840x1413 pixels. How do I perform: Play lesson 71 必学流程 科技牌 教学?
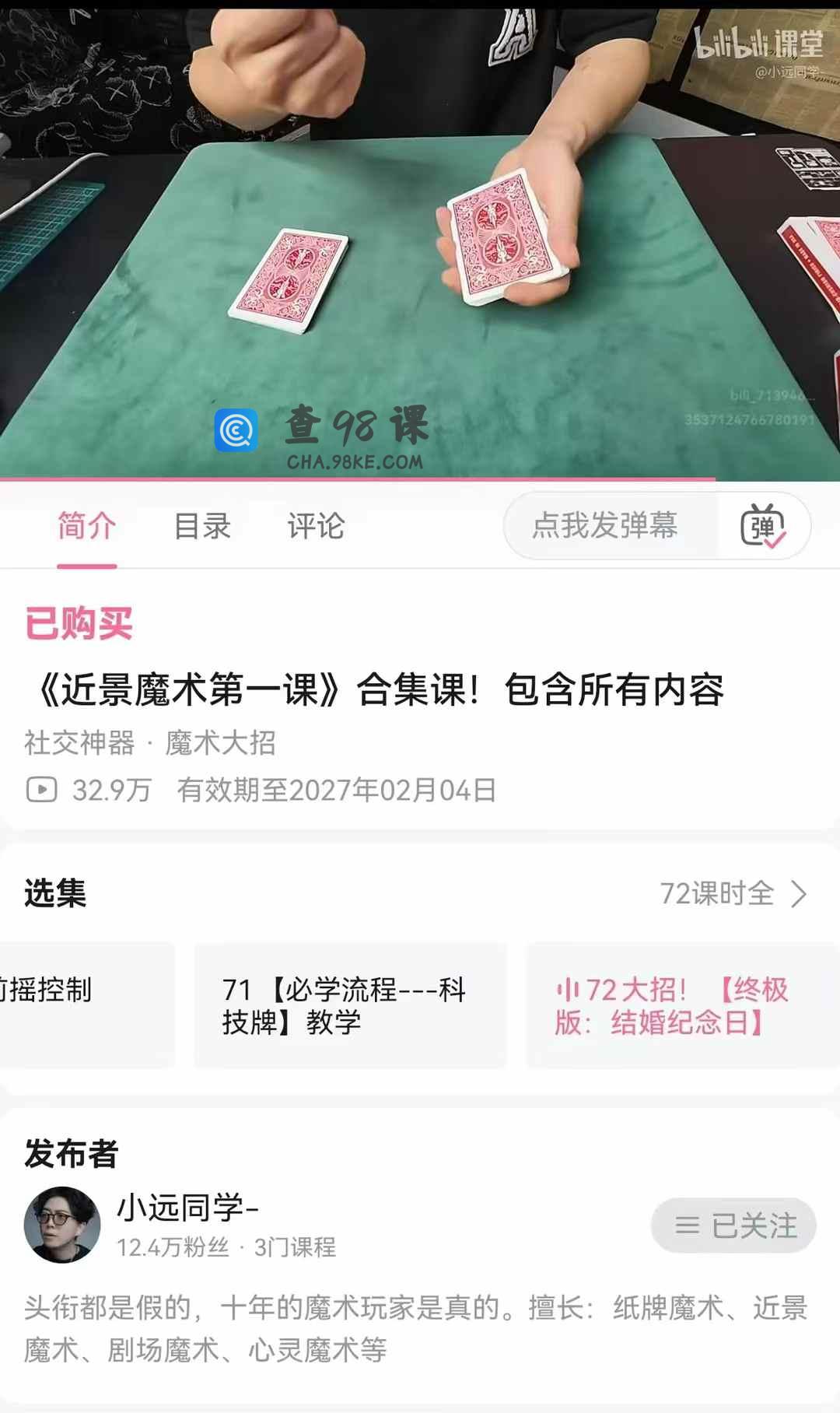click(x=350, y=1005)
